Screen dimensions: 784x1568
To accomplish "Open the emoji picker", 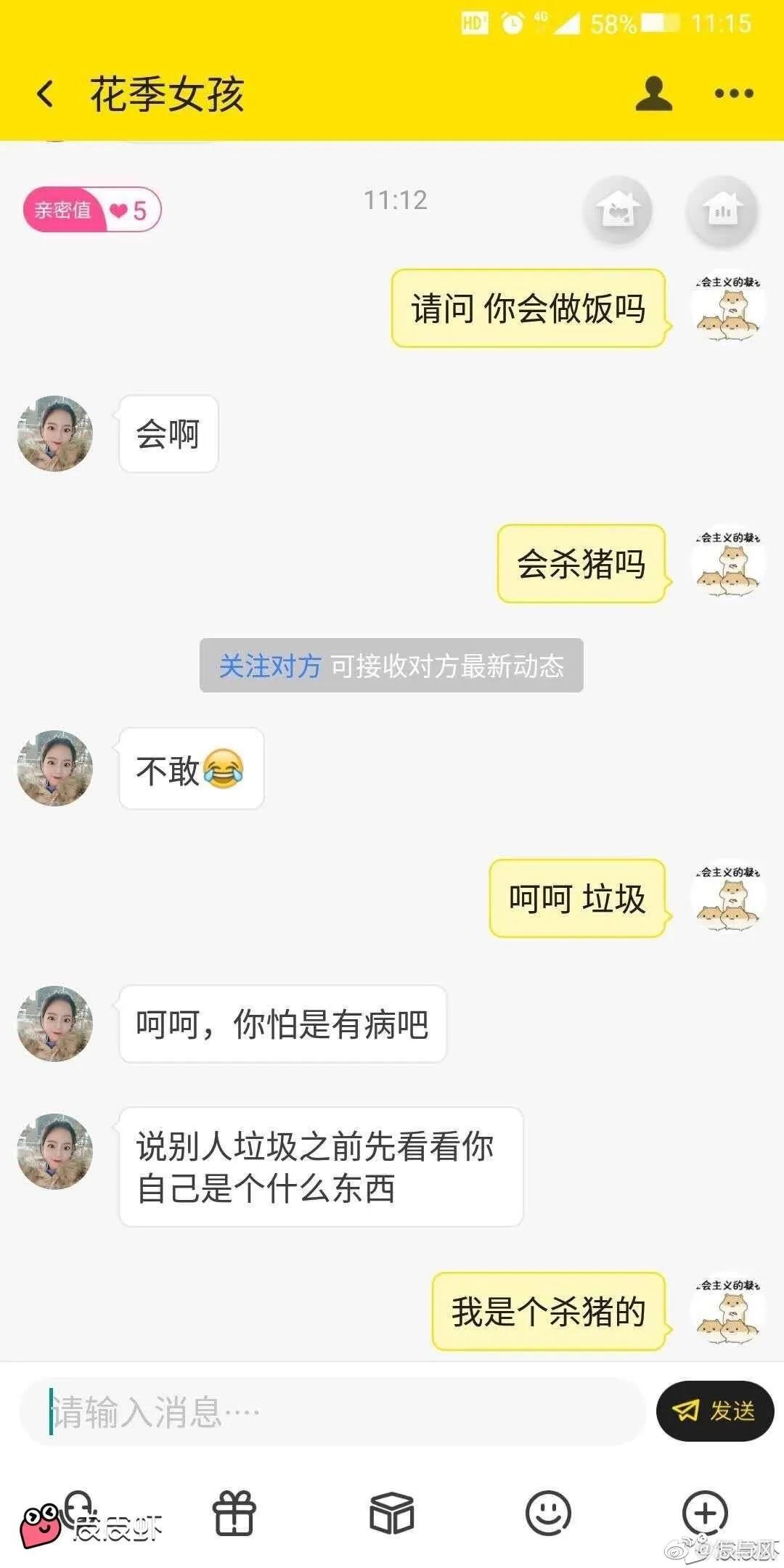I will 548,1514.
